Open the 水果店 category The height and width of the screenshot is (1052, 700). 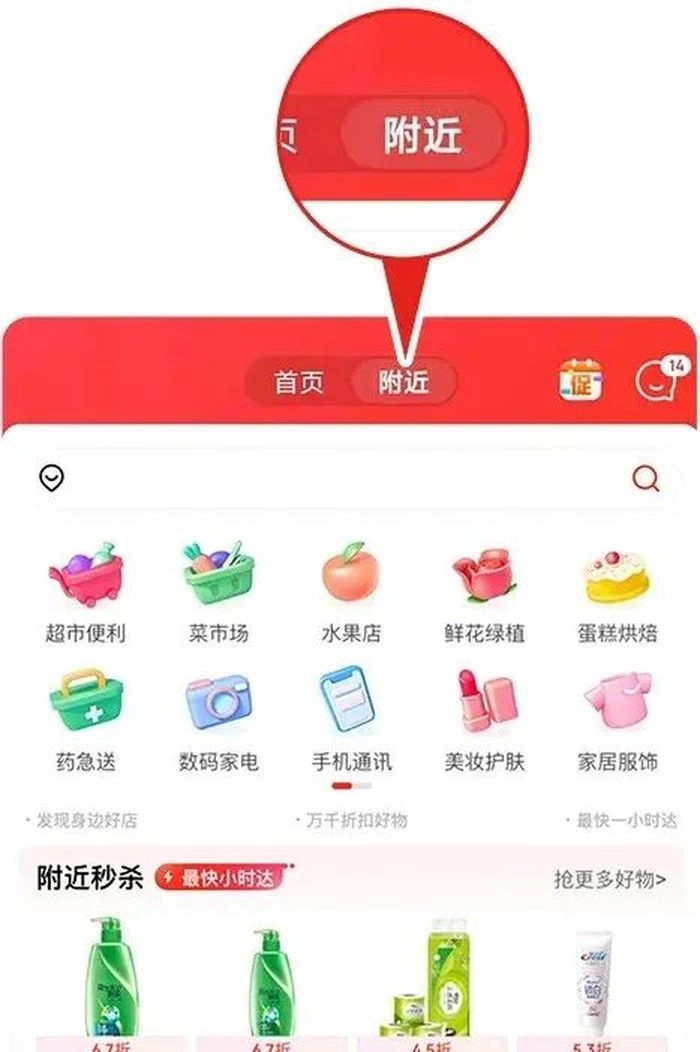tap(350, 590)
